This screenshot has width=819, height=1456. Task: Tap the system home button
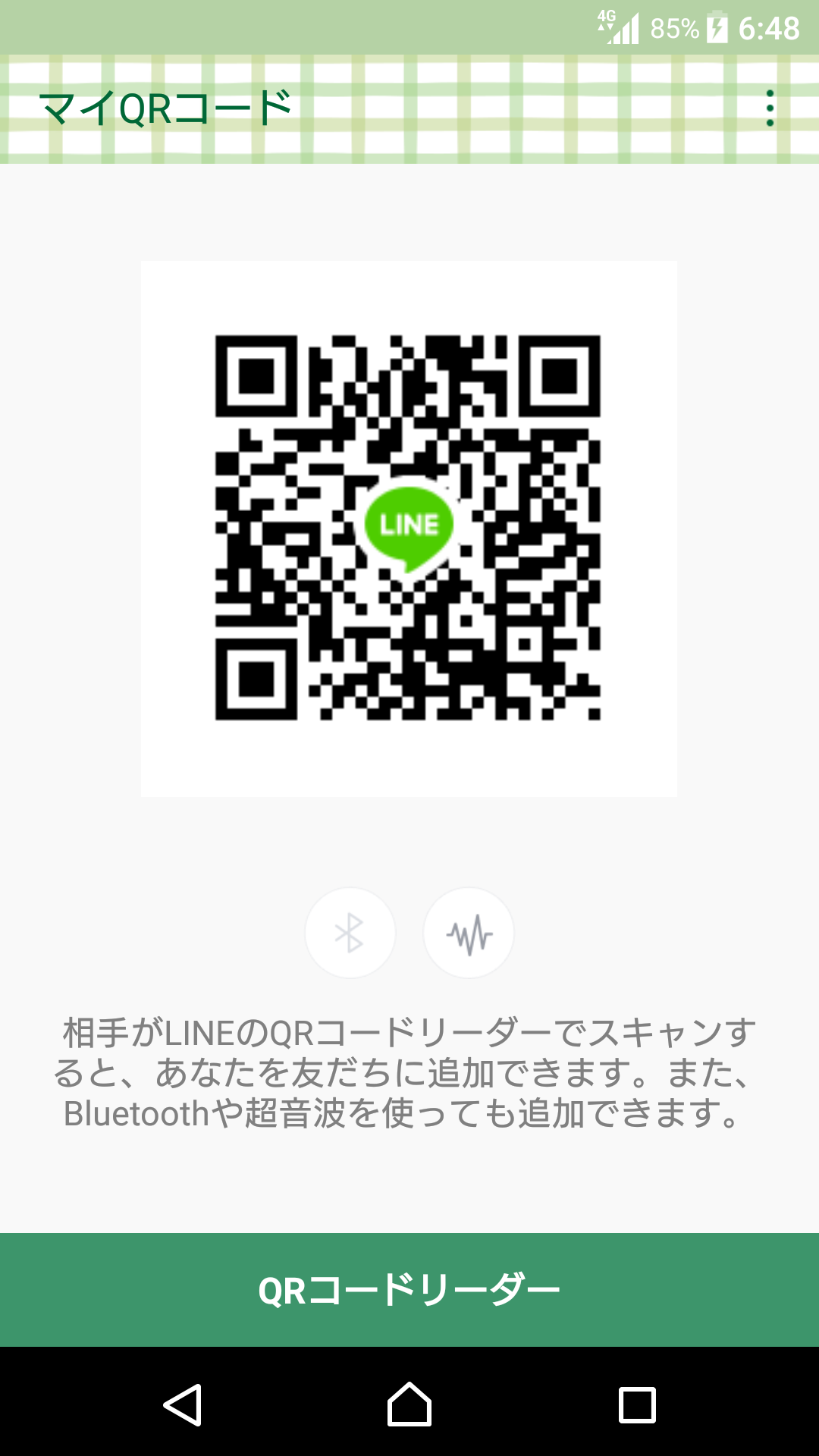[x=409, y=1404]
